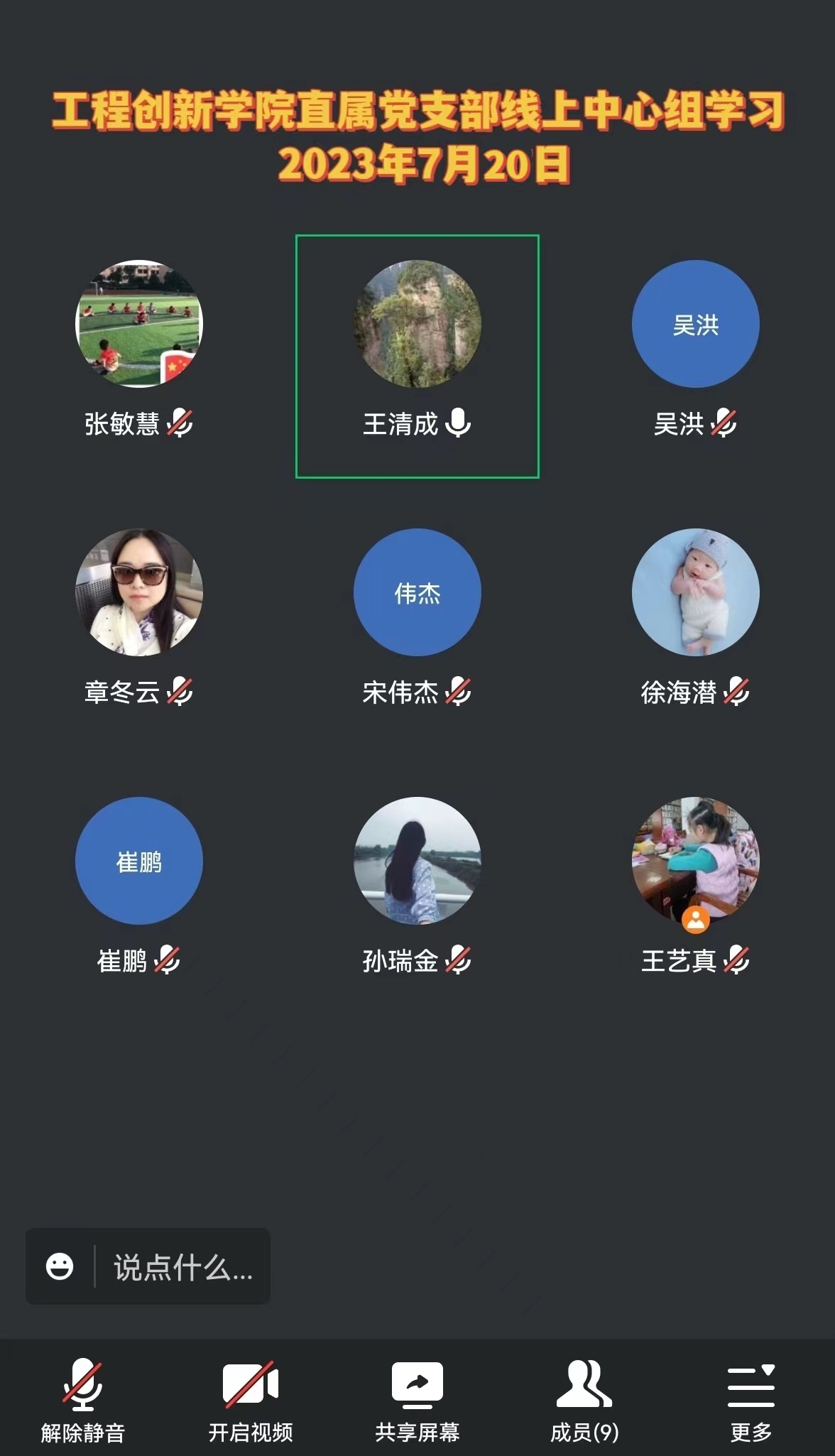Select host participant 王艺真

[x=696, y=861]
